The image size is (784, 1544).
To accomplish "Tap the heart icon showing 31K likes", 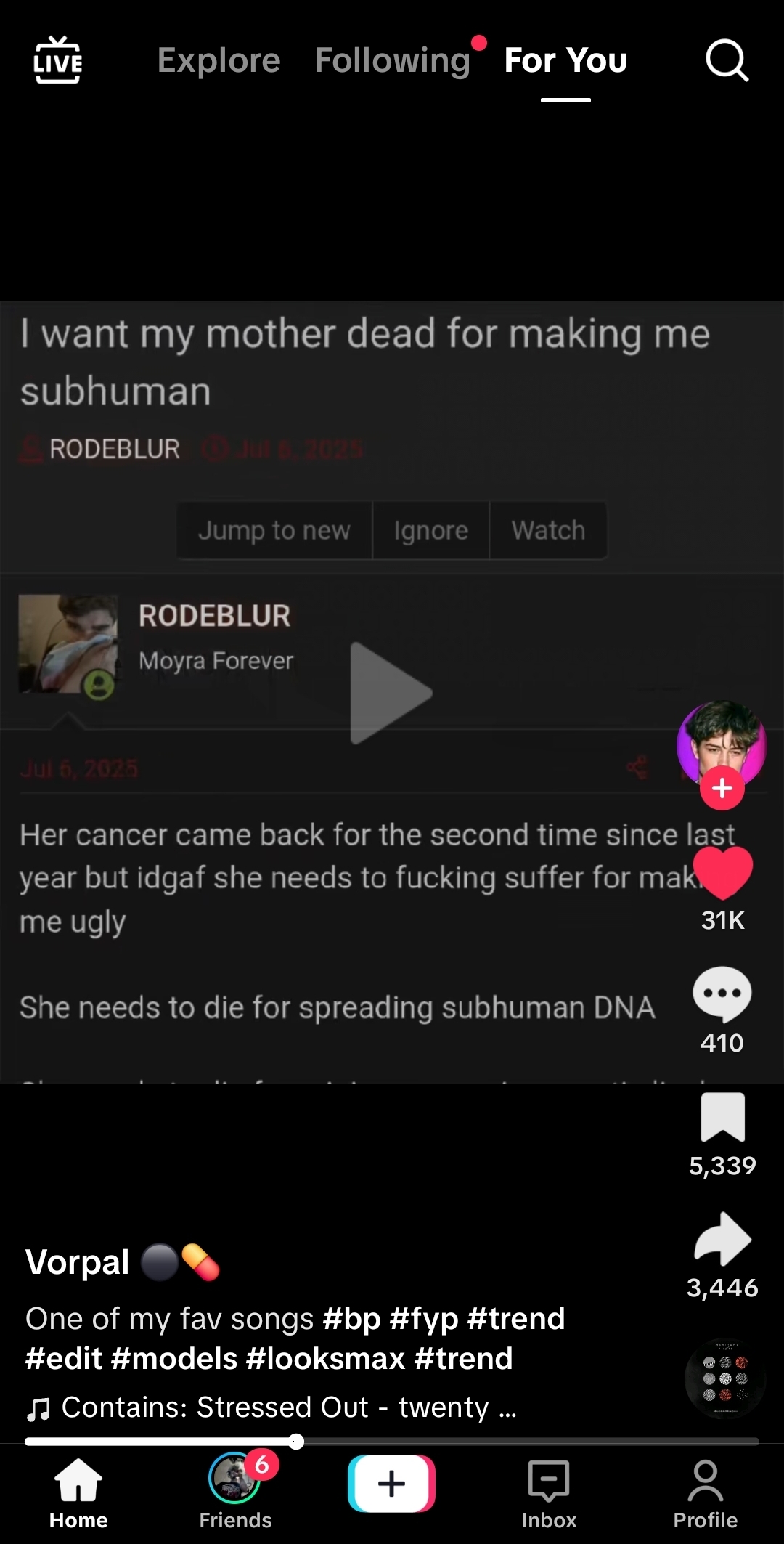I will (x=722, y=872).
